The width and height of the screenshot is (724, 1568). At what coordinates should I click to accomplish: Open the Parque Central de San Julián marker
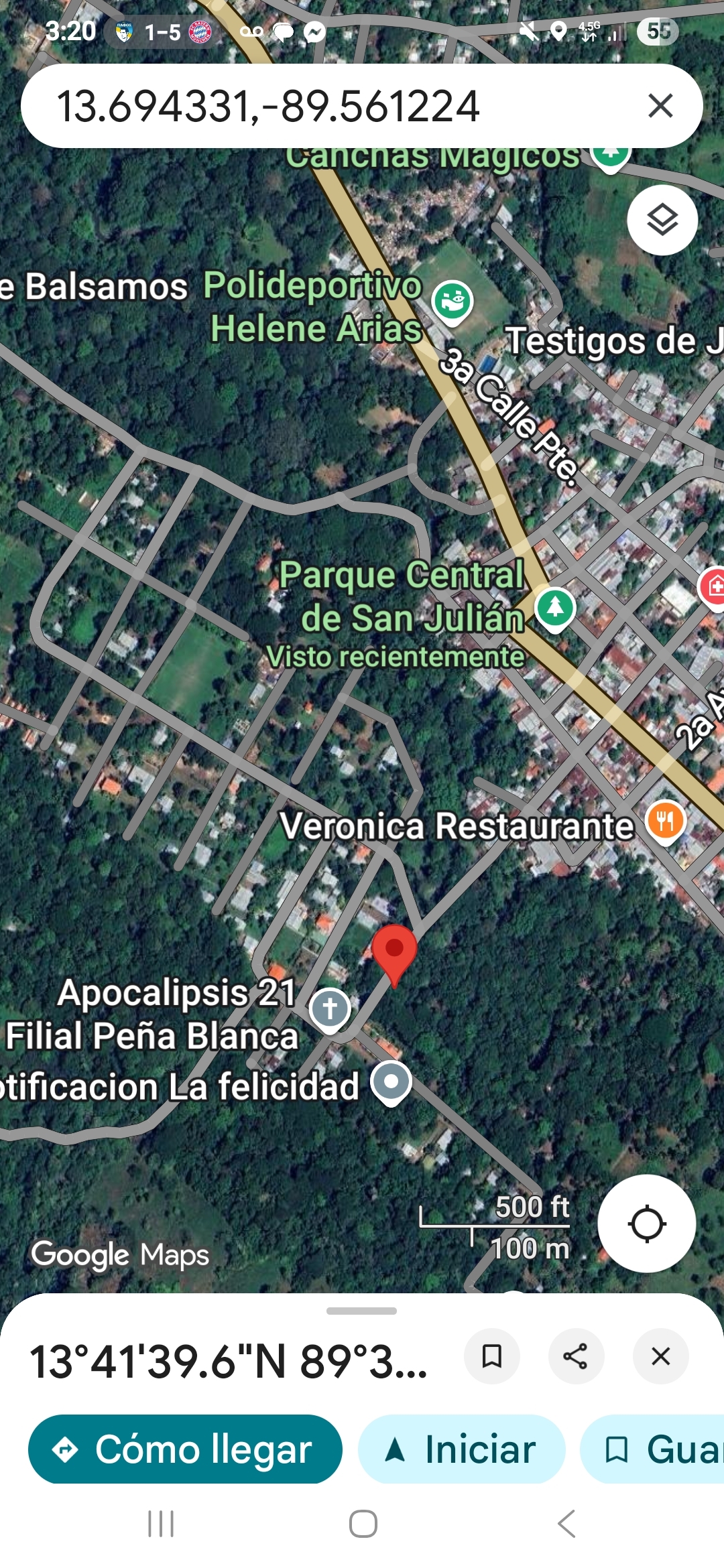555,608
